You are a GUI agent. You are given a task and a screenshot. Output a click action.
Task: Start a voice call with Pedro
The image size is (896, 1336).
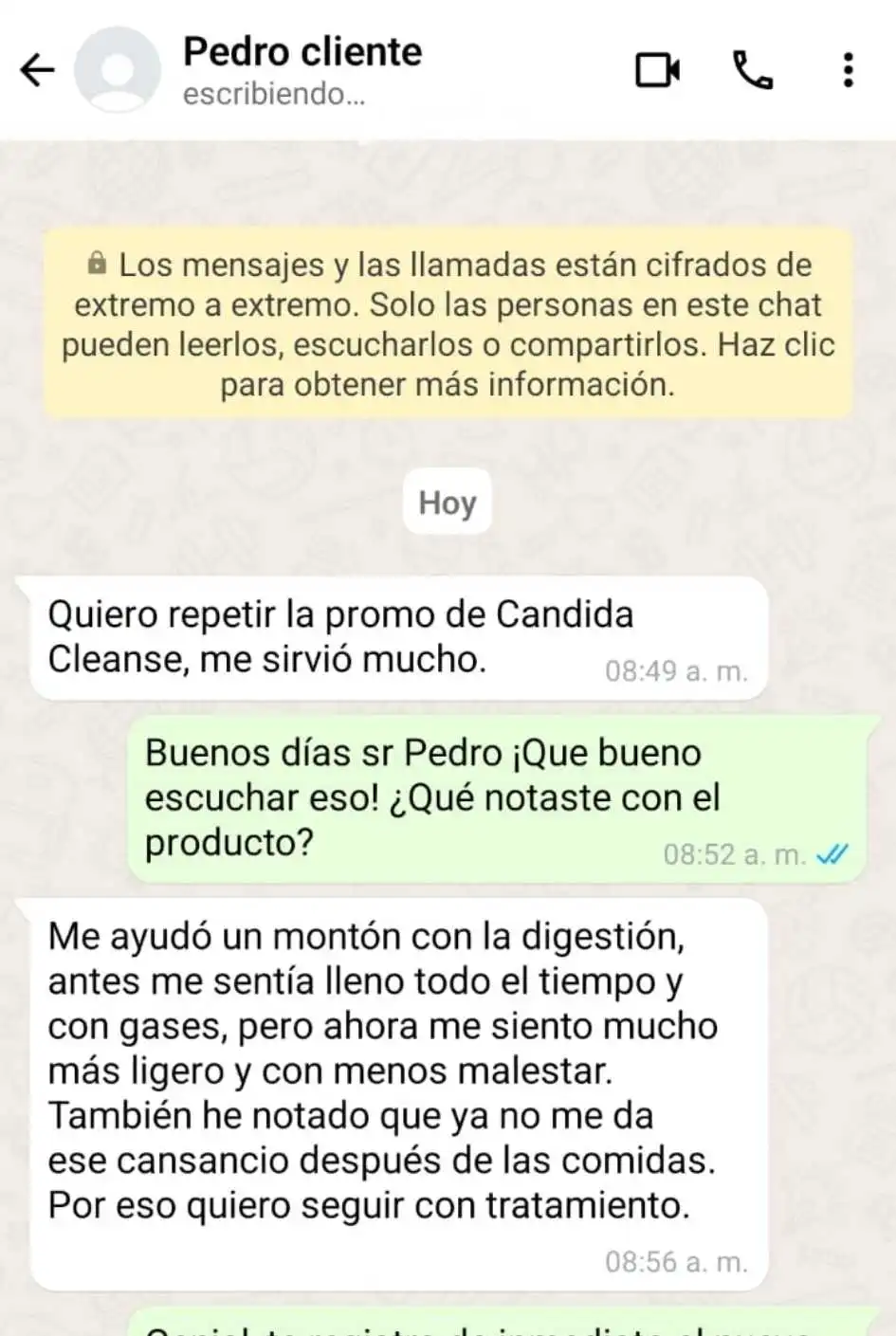click(754, 70)
